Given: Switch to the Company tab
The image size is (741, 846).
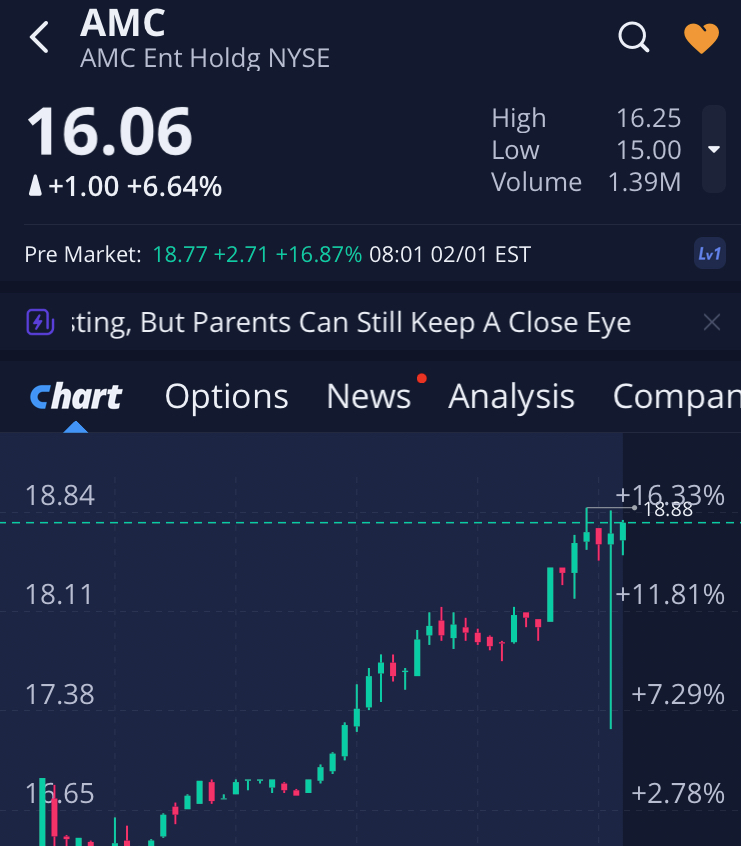Looking at the screenshot, I should click(676, 397).
